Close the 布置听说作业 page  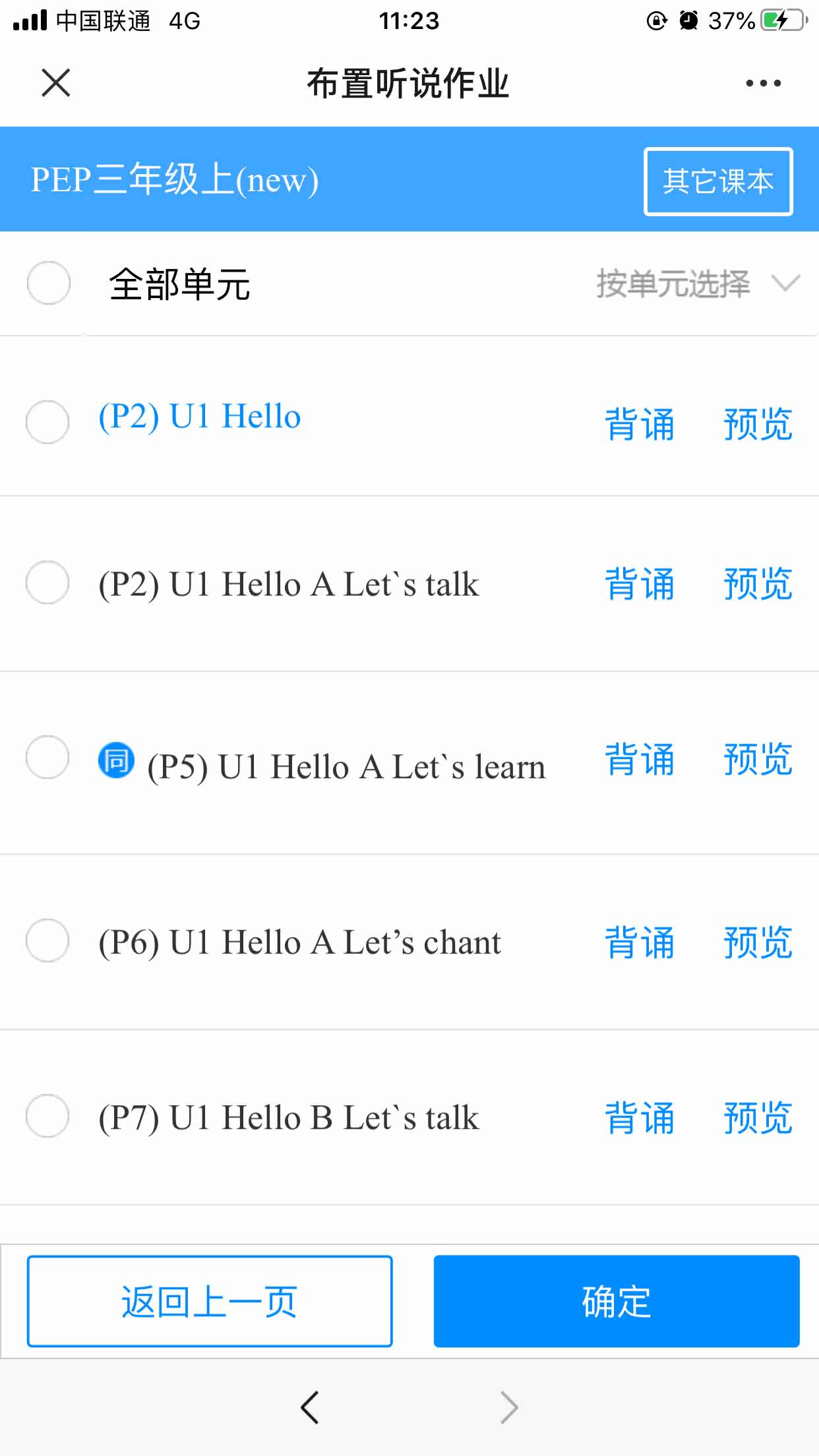click(x=55, y=83)
